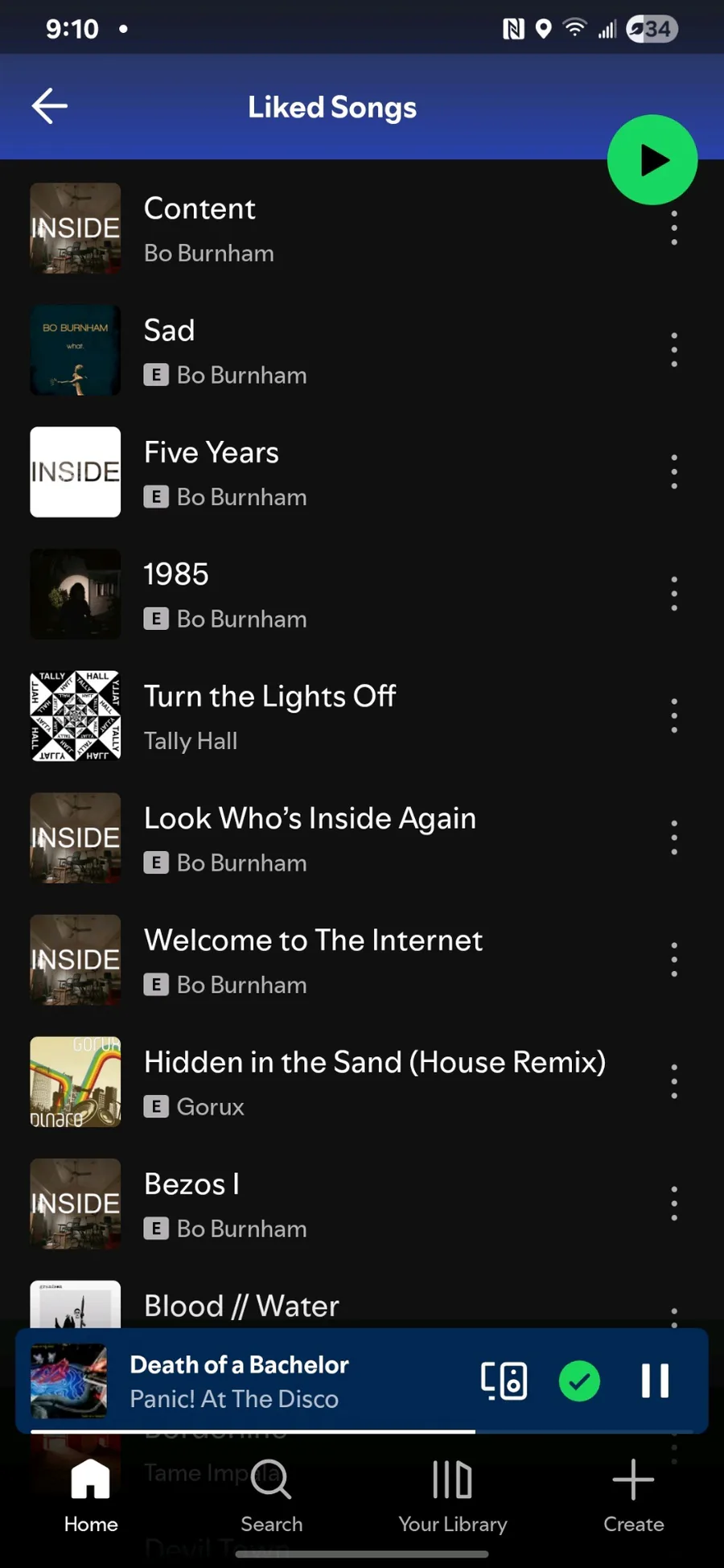The width and height of the screenshot is (724, 1568).
Task: Play Five Years by Bo Burnham
Action: 322,473
